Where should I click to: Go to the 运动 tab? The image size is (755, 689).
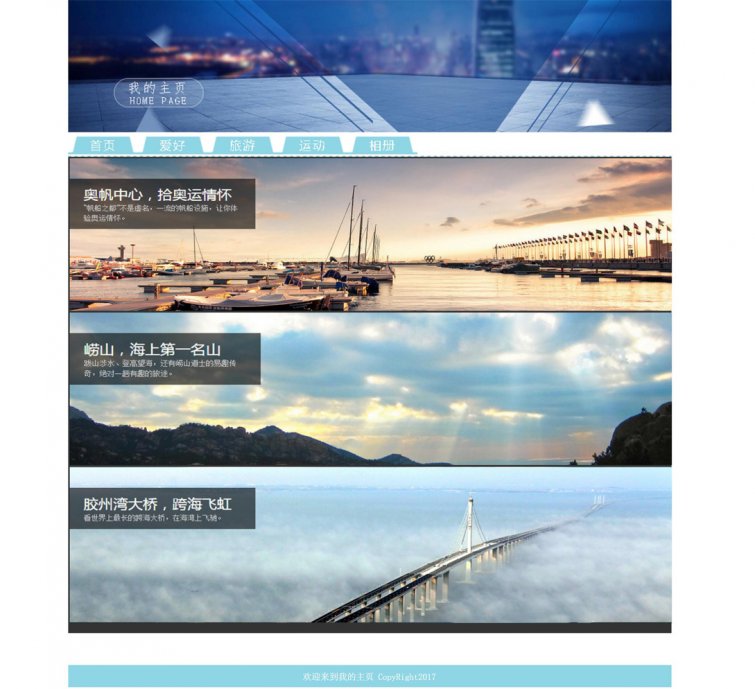312,145
